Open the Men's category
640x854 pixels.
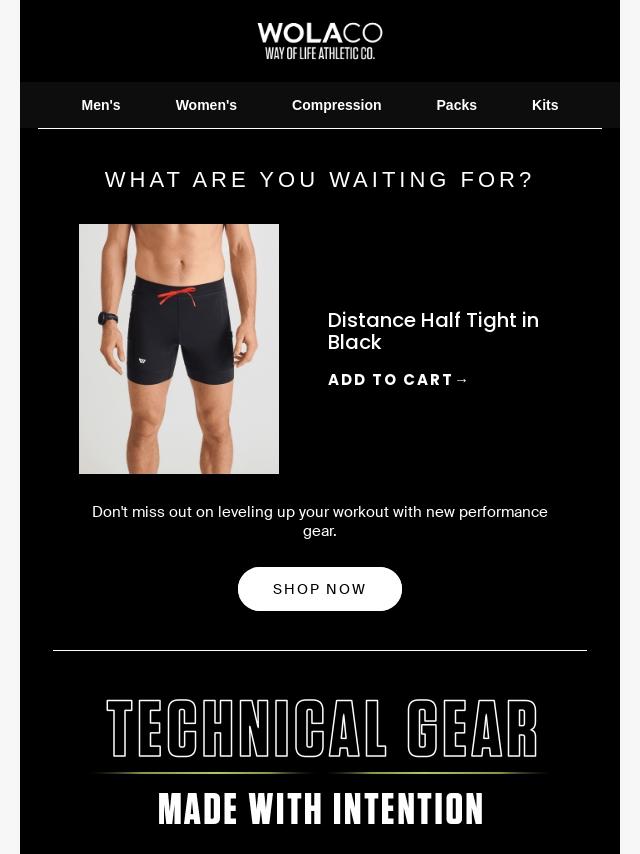coord(101,105)
